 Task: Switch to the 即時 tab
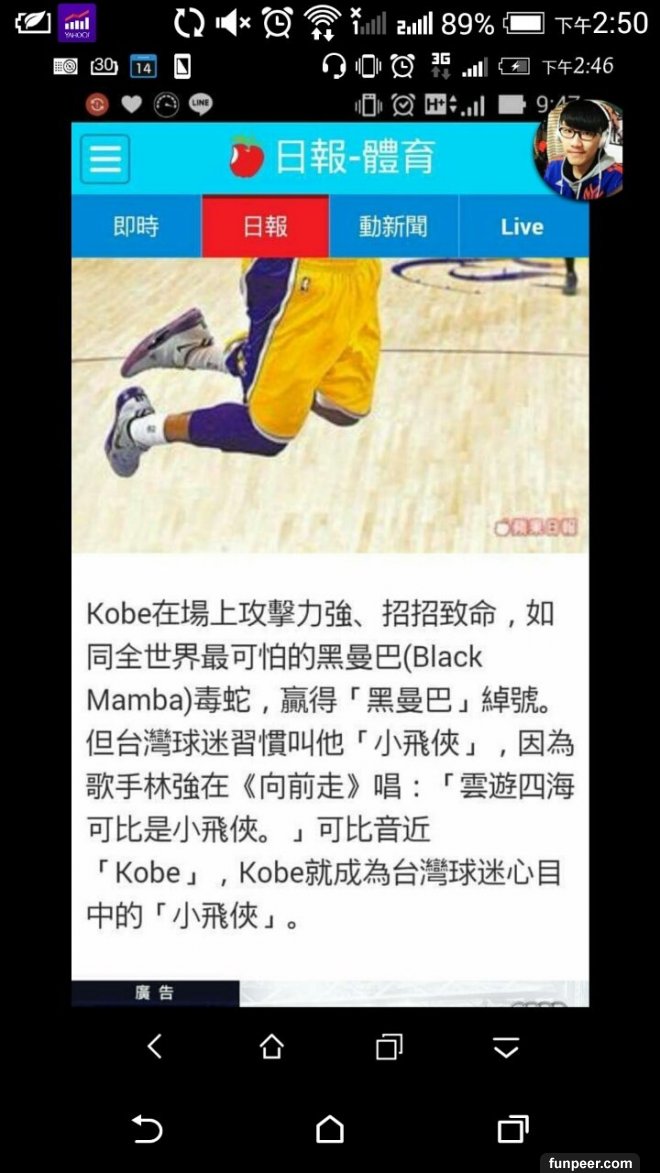(x=136, y=226)
